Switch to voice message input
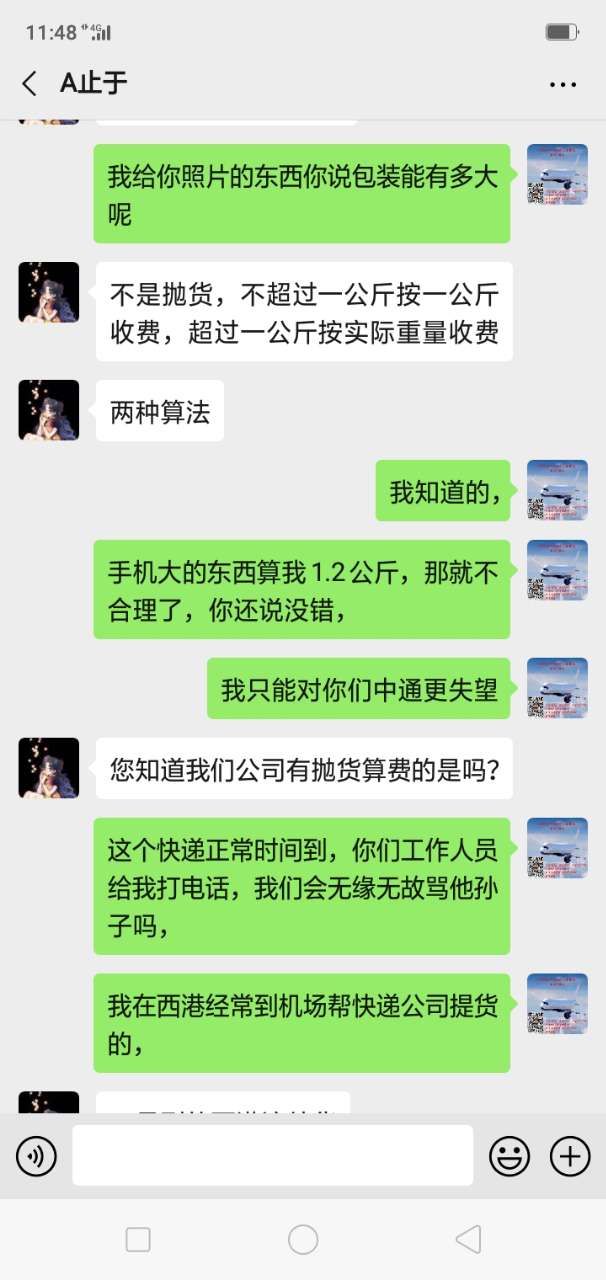The image size is (606, 1280). coord(36,1157)
